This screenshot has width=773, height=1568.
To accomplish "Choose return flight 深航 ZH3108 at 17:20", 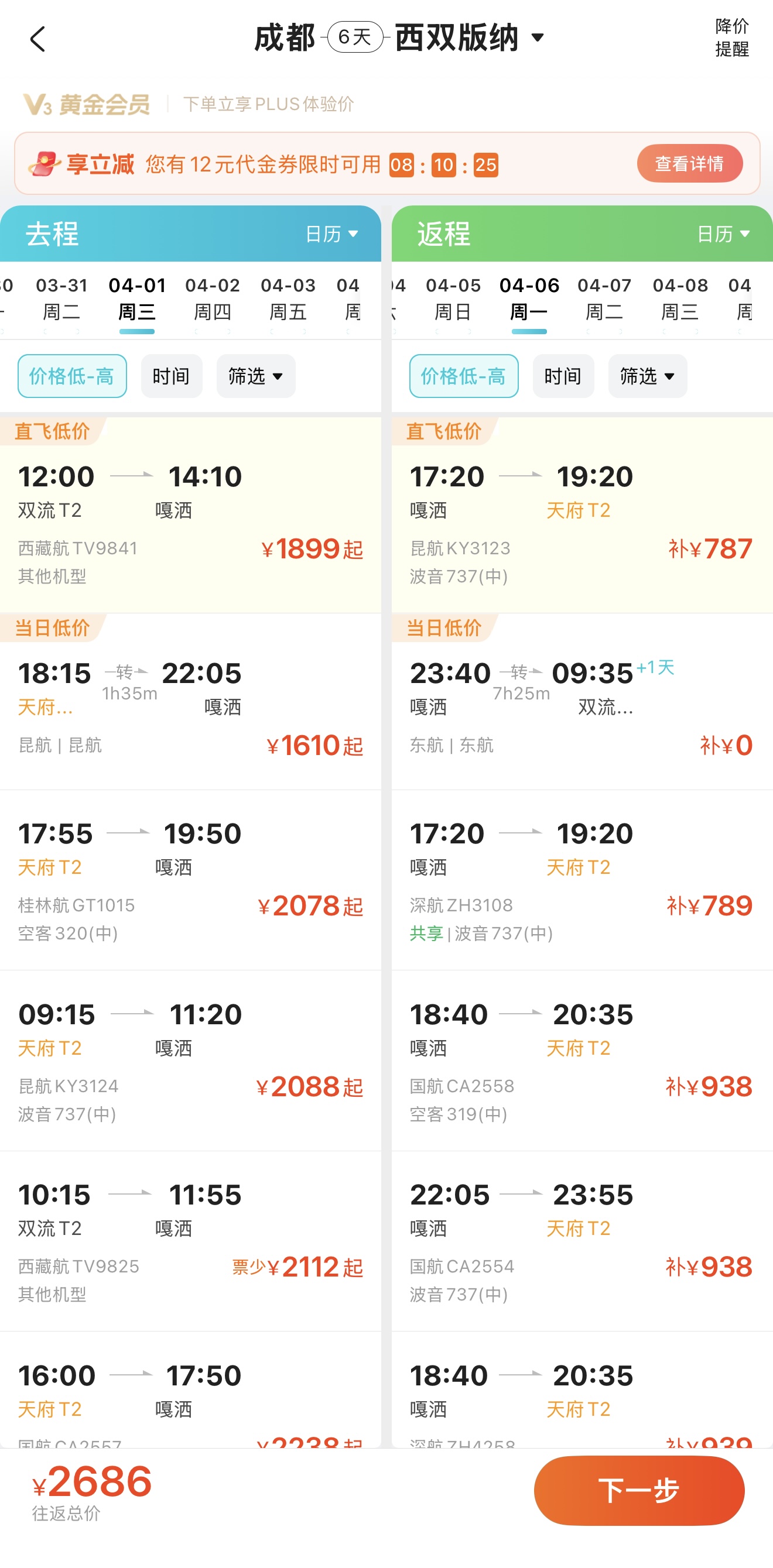I will [x=582, y=880].
